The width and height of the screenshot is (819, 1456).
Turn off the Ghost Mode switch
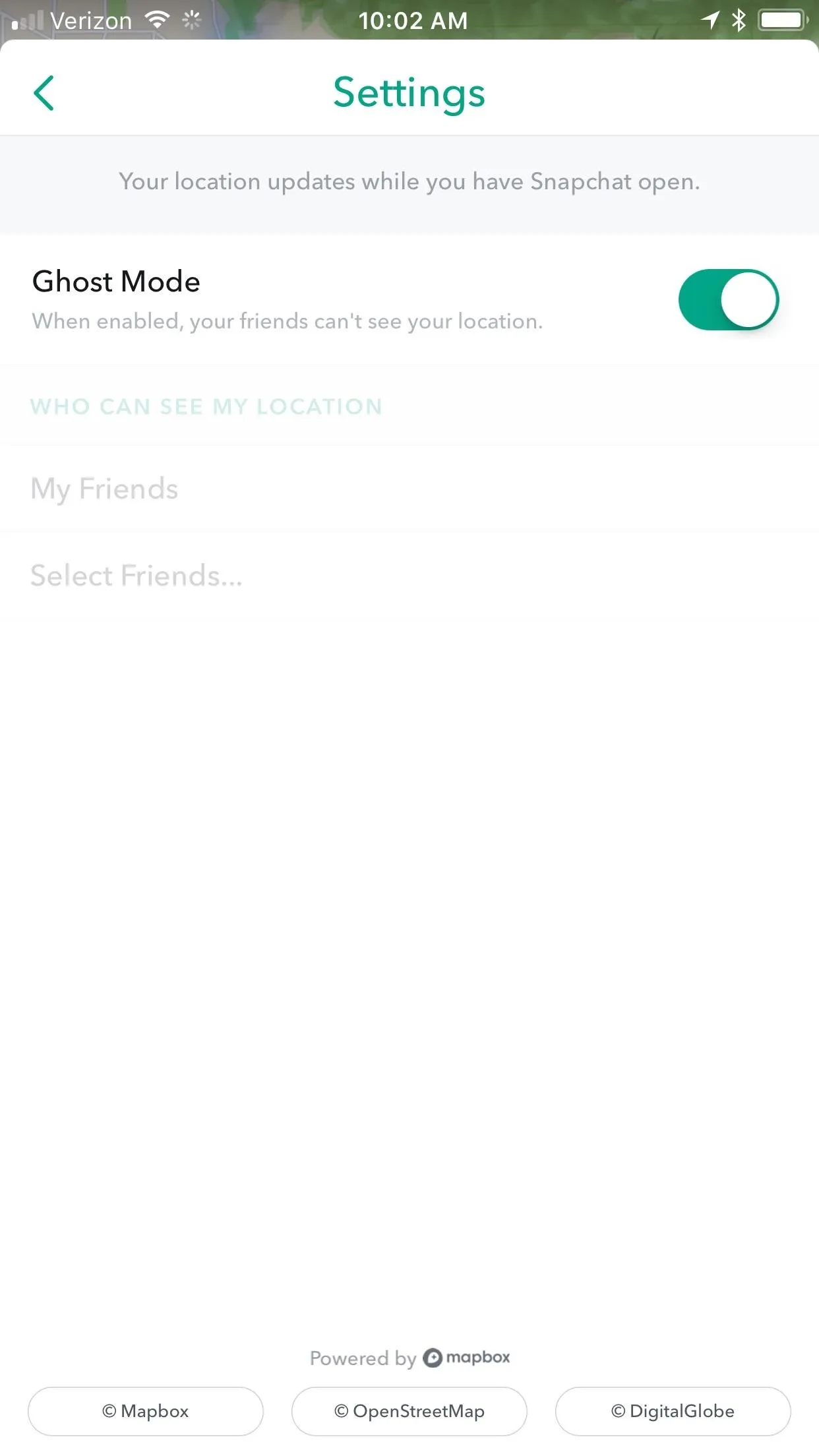(x=729, y=300)
